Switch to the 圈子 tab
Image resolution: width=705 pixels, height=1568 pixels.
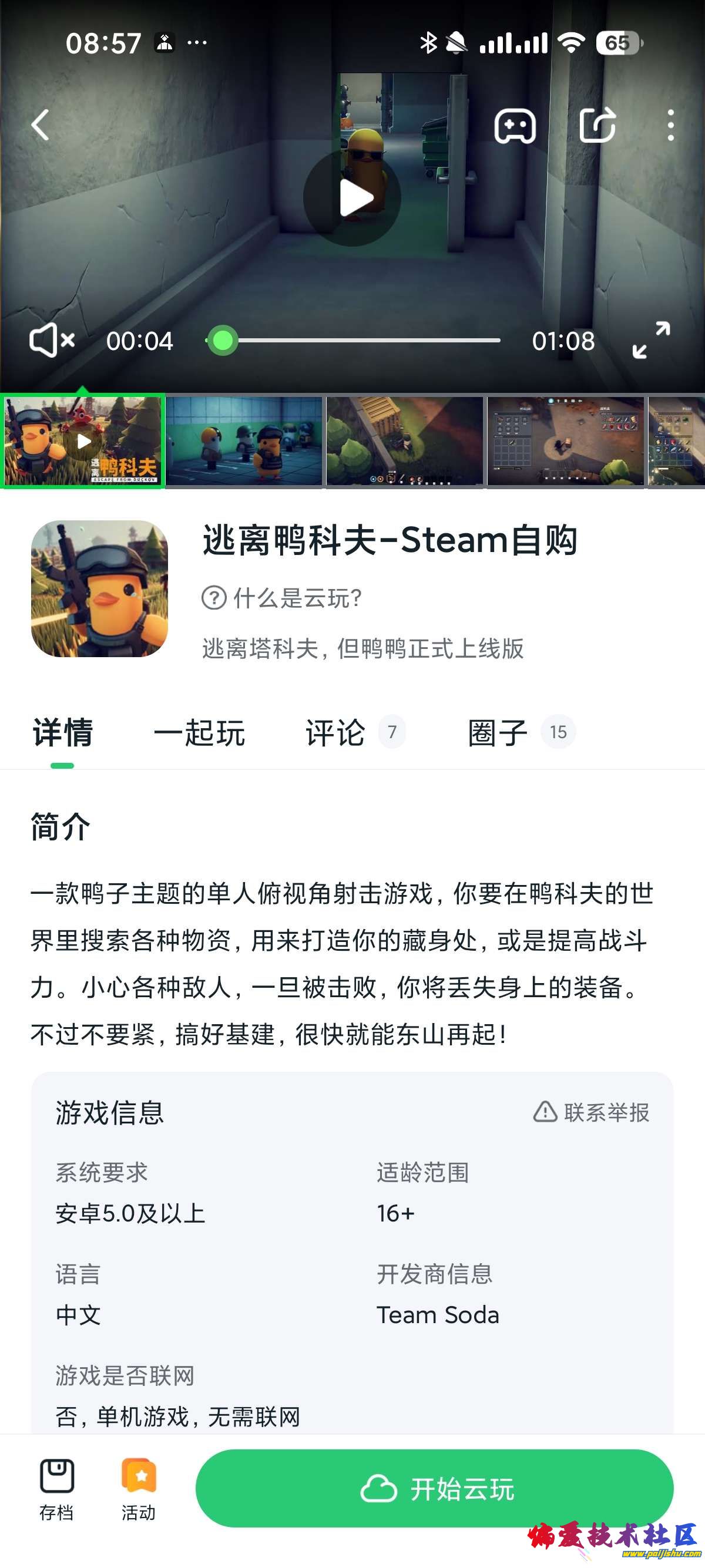(x=498, y=732)
